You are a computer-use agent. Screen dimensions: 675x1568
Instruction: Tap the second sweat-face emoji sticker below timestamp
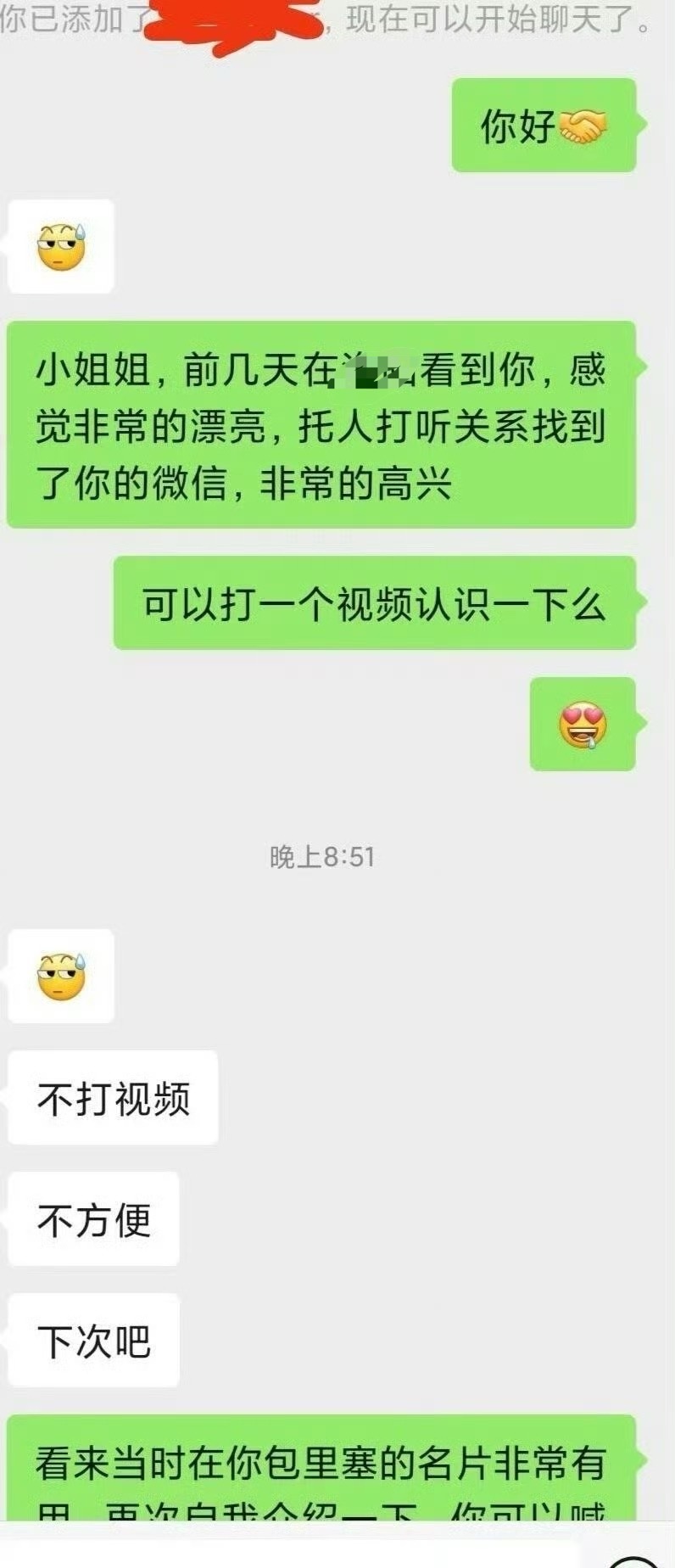click(59, 975)
